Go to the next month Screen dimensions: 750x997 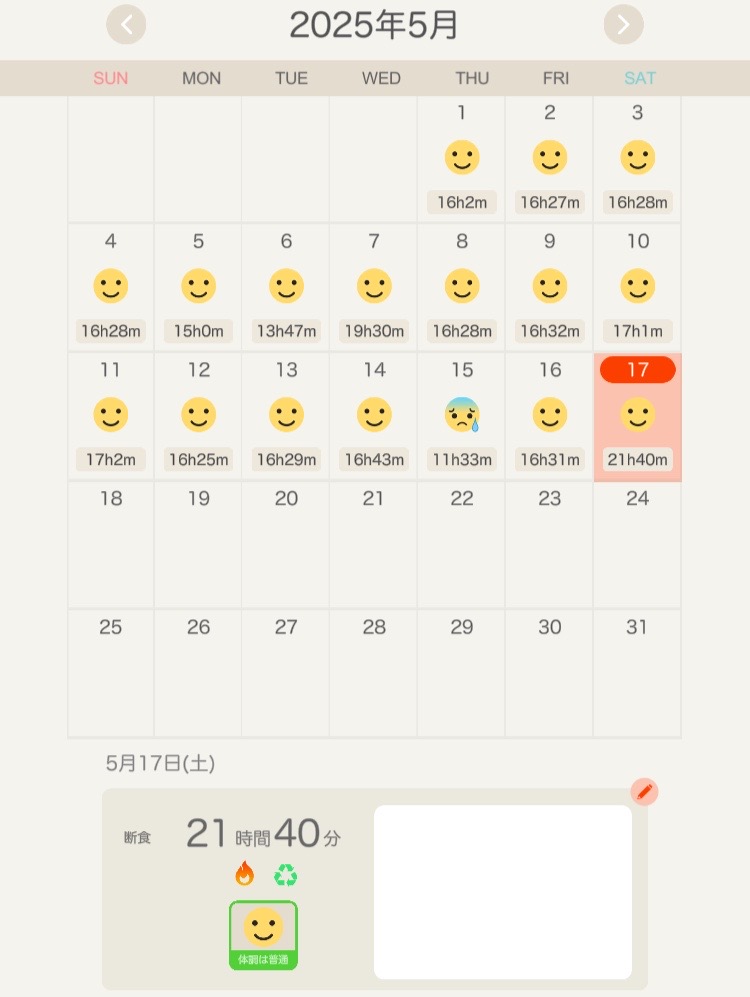click(x=623, y=25)
